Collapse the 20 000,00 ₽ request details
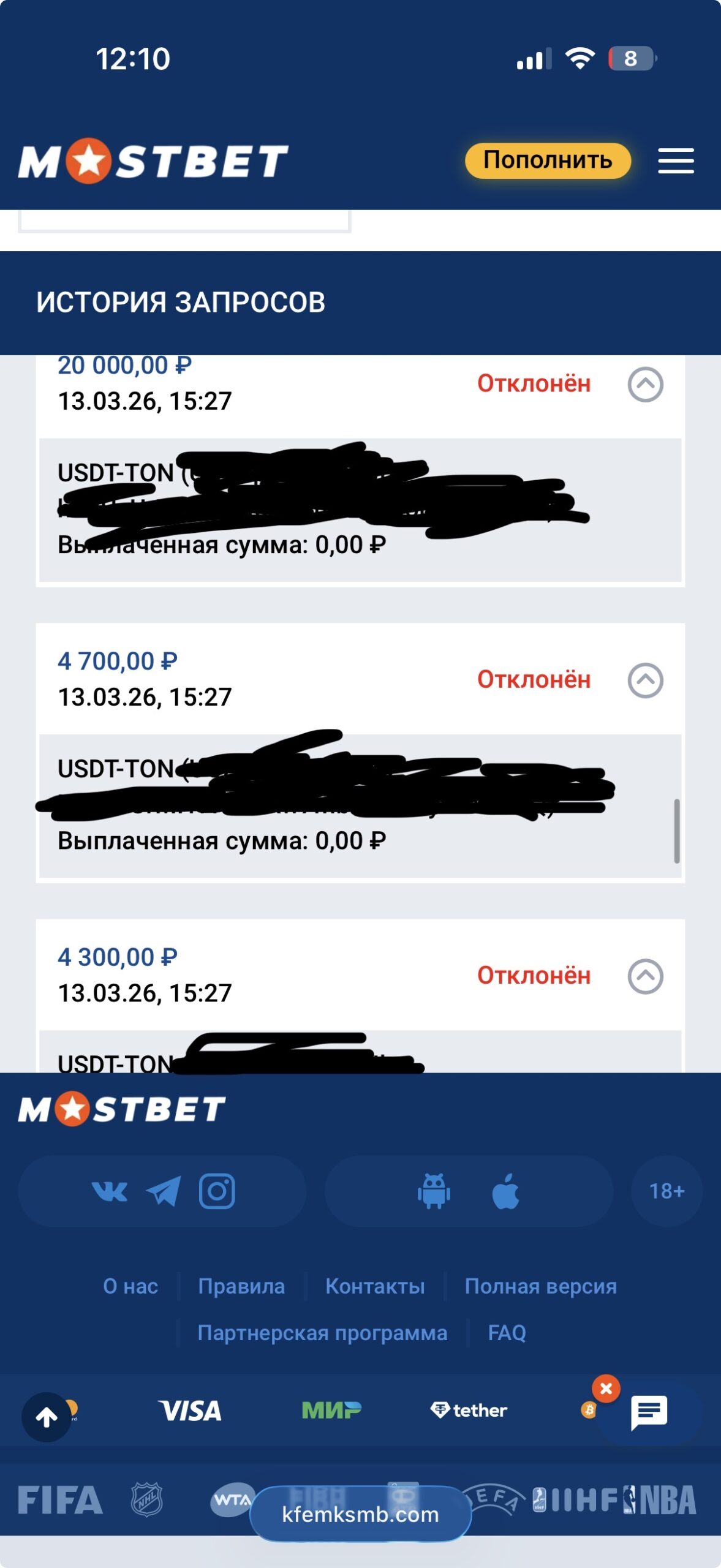Screen dimensions: 721x1568 pyautogui.click(x=645, y=385)
